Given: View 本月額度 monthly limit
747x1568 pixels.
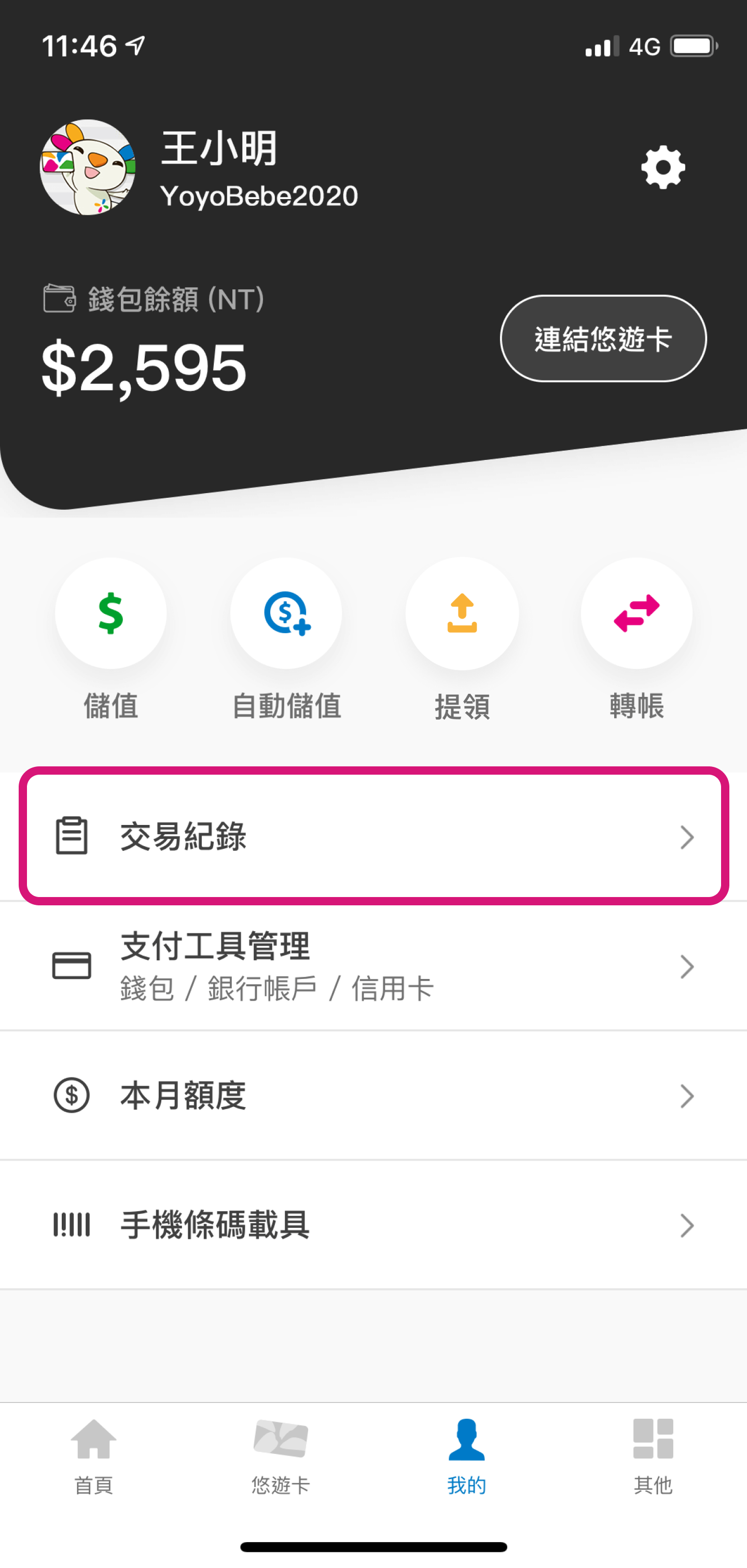Looking at the screenshot, I should pyautogui.click(x=373, y=1096).
